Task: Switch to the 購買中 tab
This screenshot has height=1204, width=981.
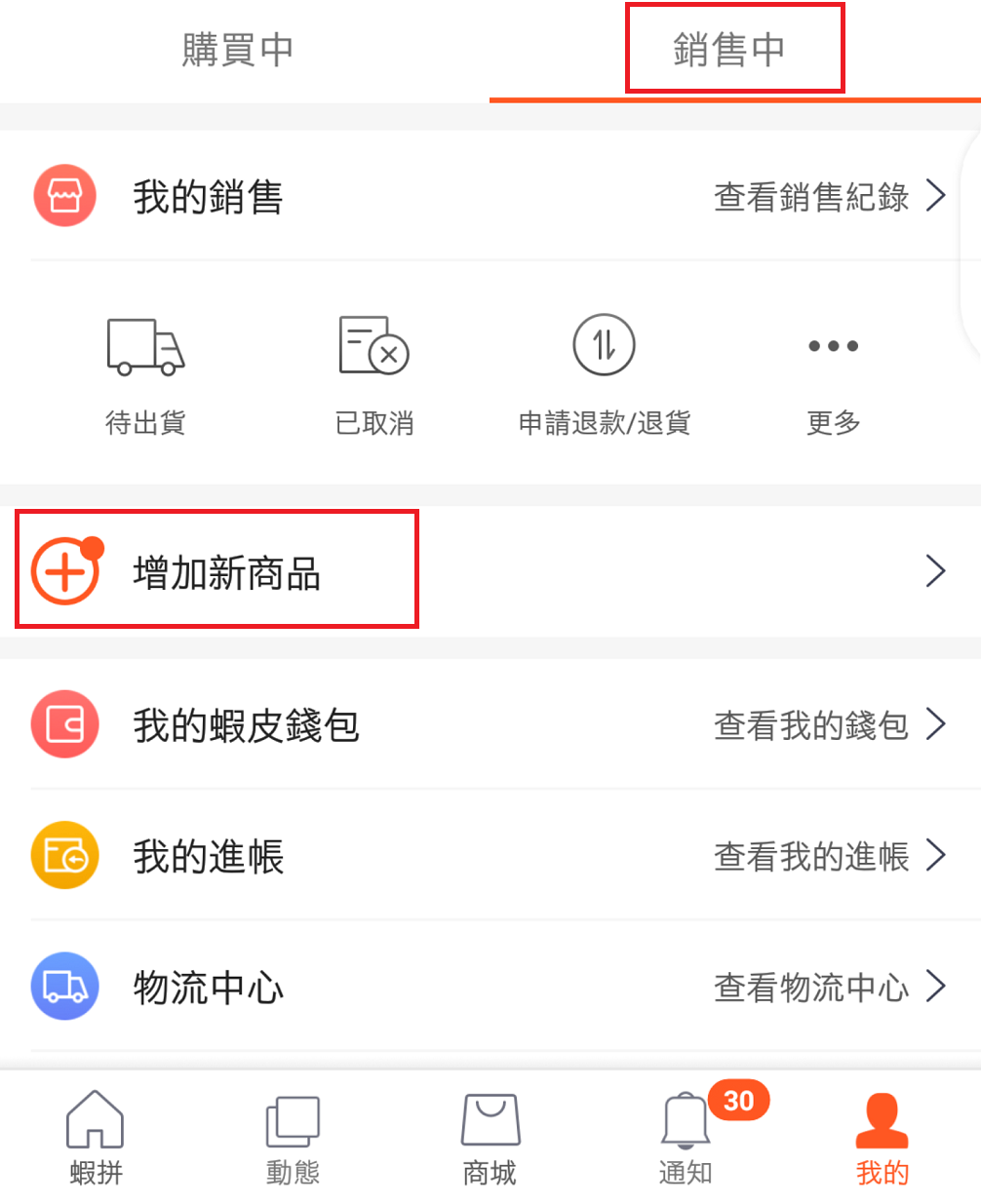Action: (238, 50)
